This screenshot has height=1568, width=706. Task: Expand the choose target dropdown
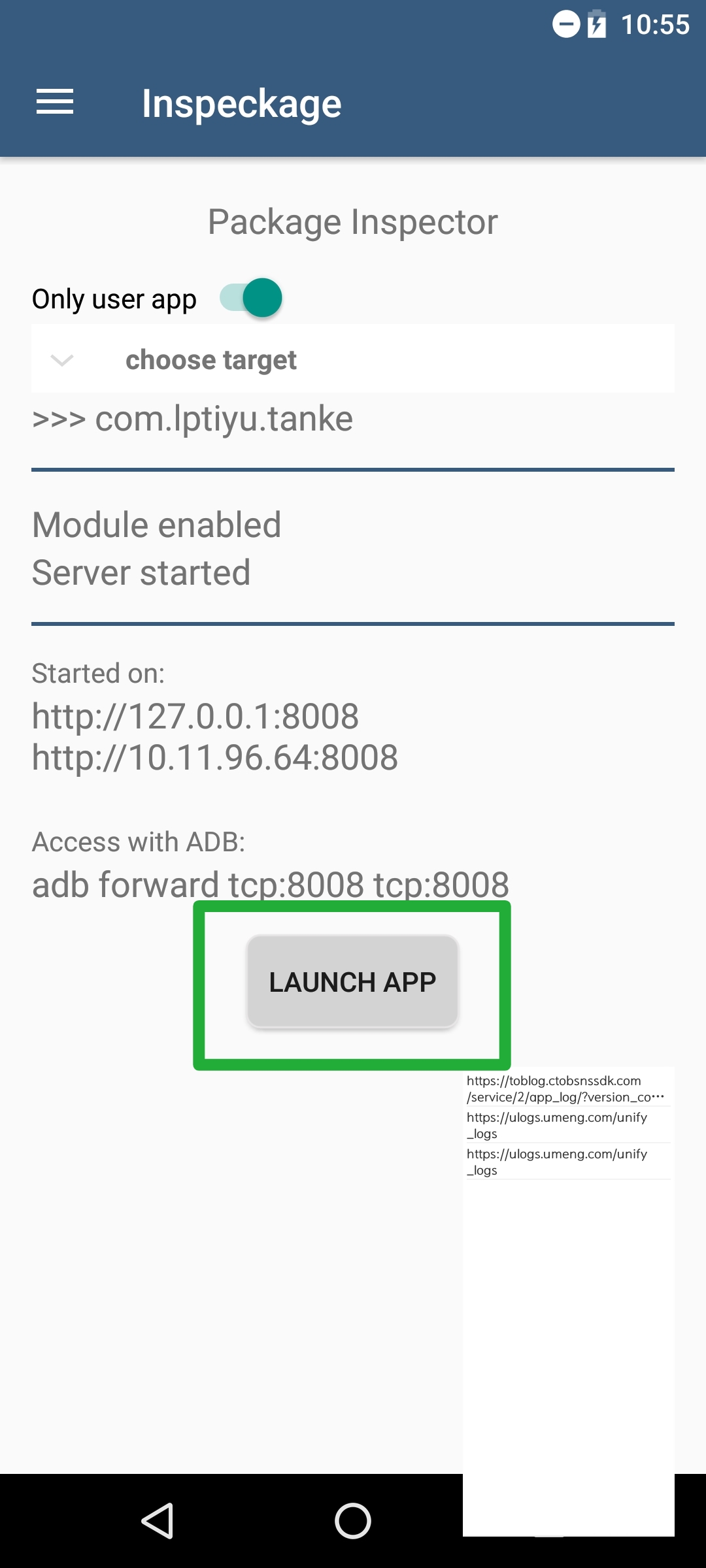click(353, 359)
